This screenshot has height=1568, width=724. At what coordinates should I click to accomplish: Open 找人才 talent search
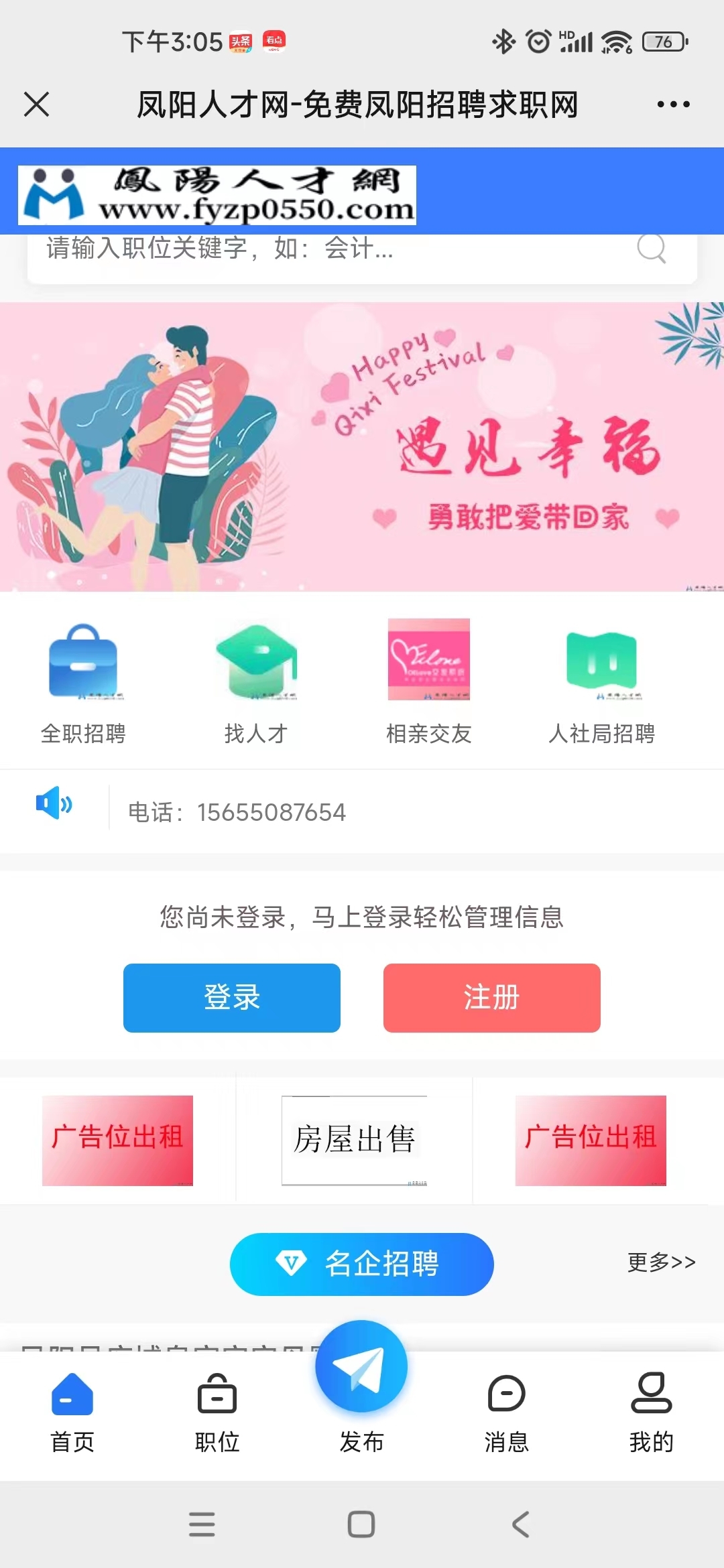click(x=256, y=683)
